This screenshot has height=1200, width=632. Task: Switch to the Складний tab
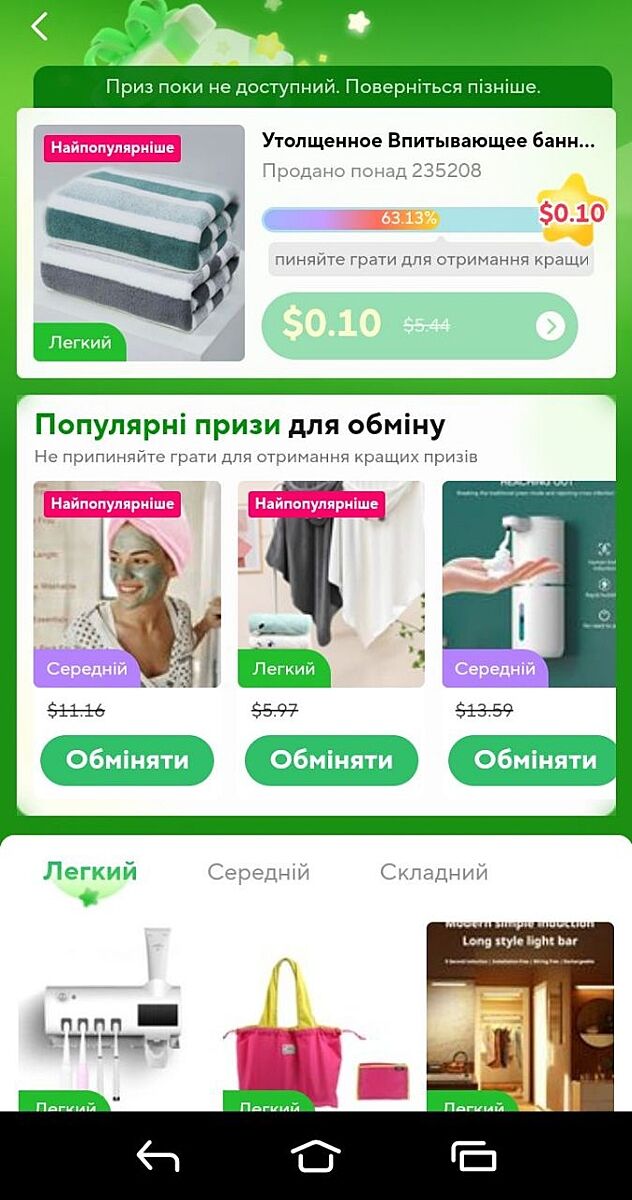point(434,872)
